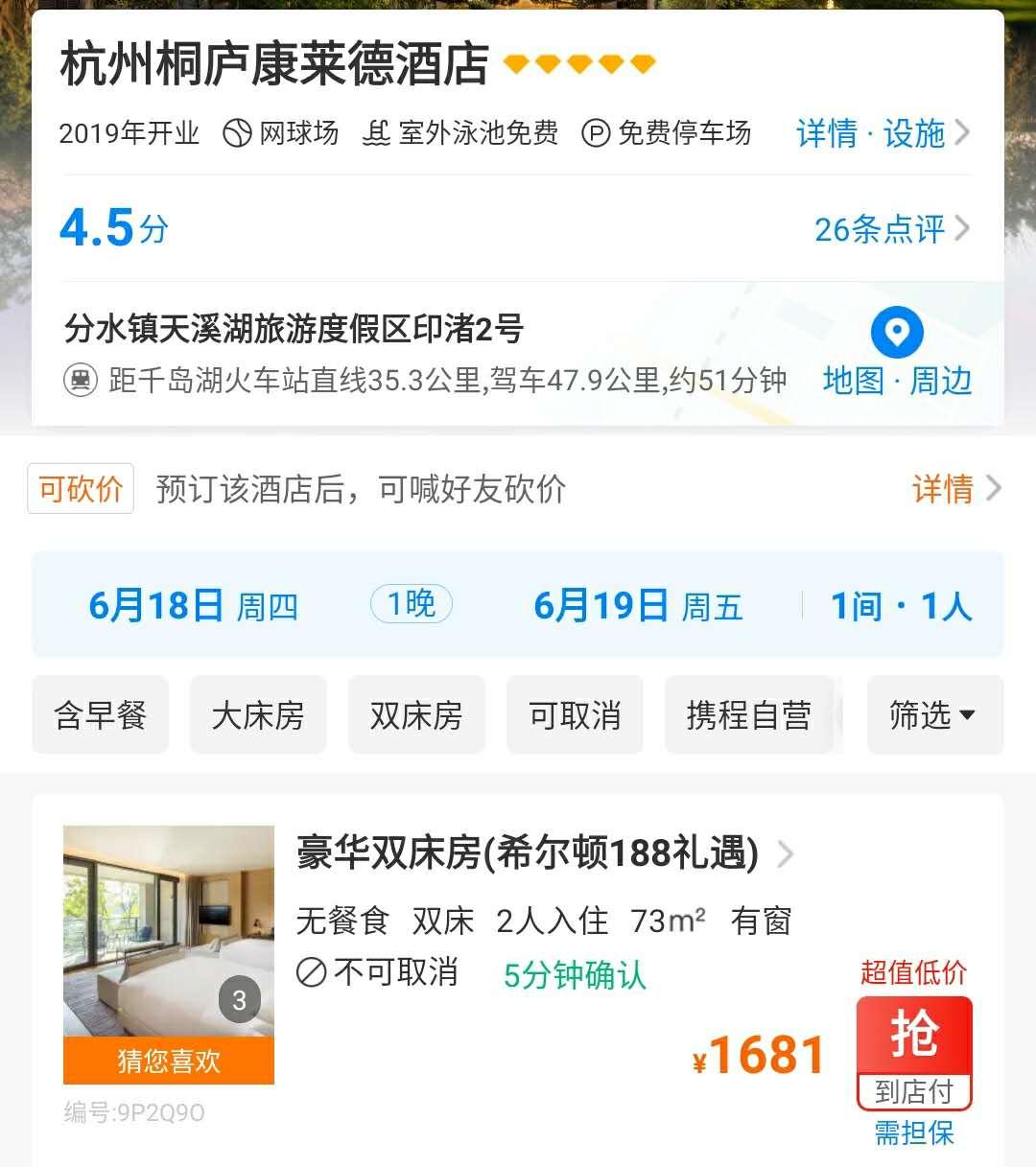Toggle the 含早餐 breakfast filter
This screenshot has height=1167, width=1036.
pos(100,714)
